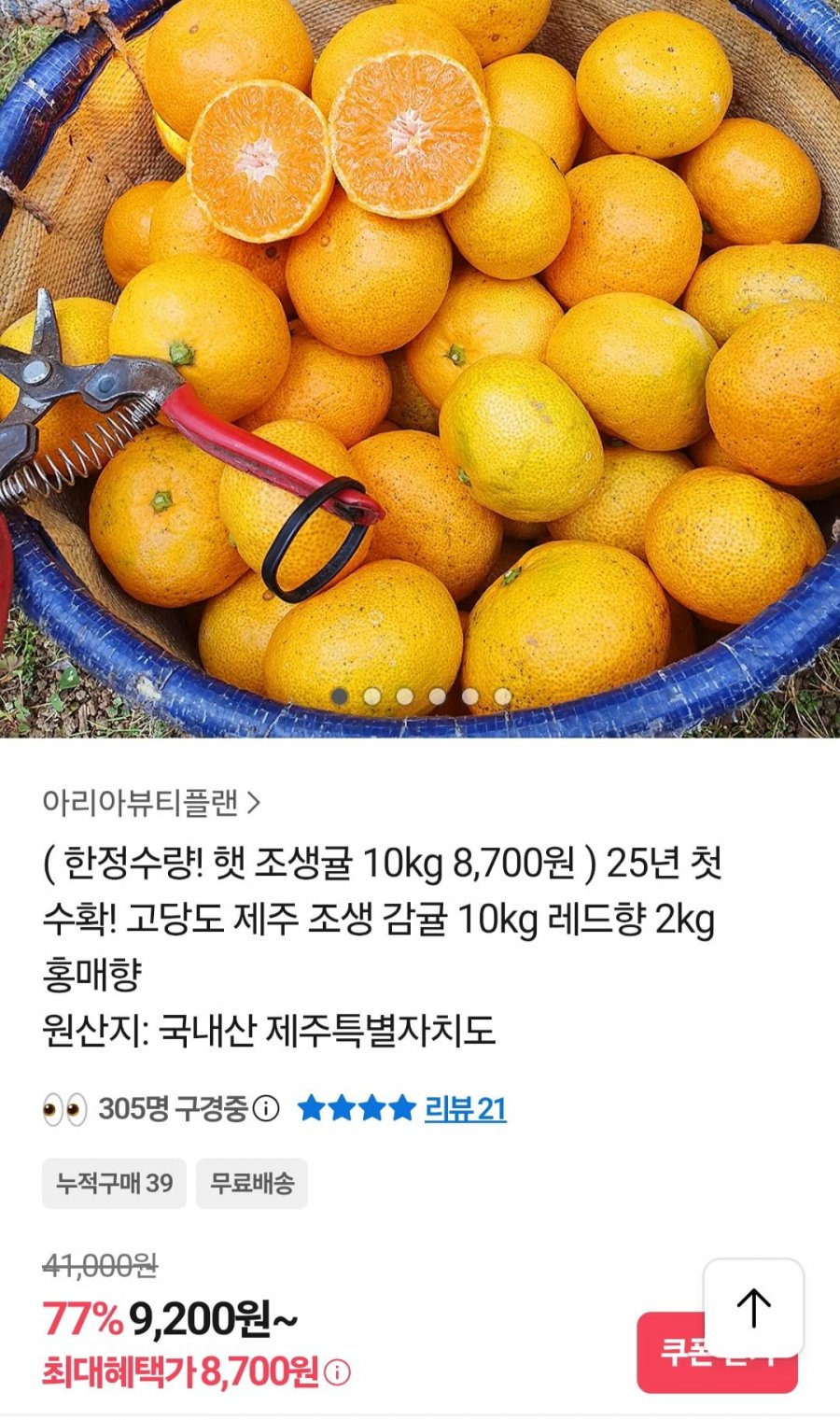Open the 리뷰 21 reviews link

pyautogui.click(x=465, y=1108)
